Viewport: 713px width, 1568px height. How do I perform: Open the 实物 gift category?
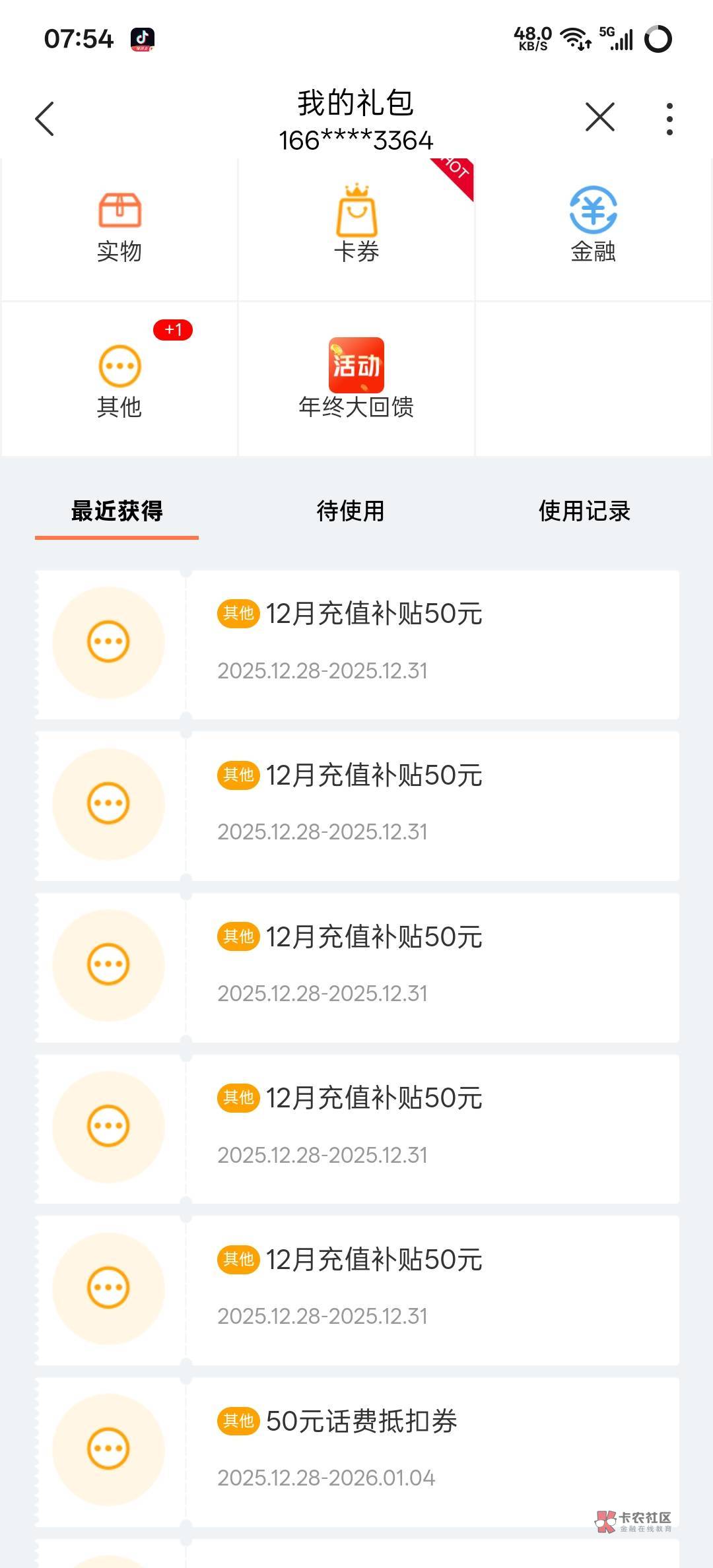[x=119, y=228]
